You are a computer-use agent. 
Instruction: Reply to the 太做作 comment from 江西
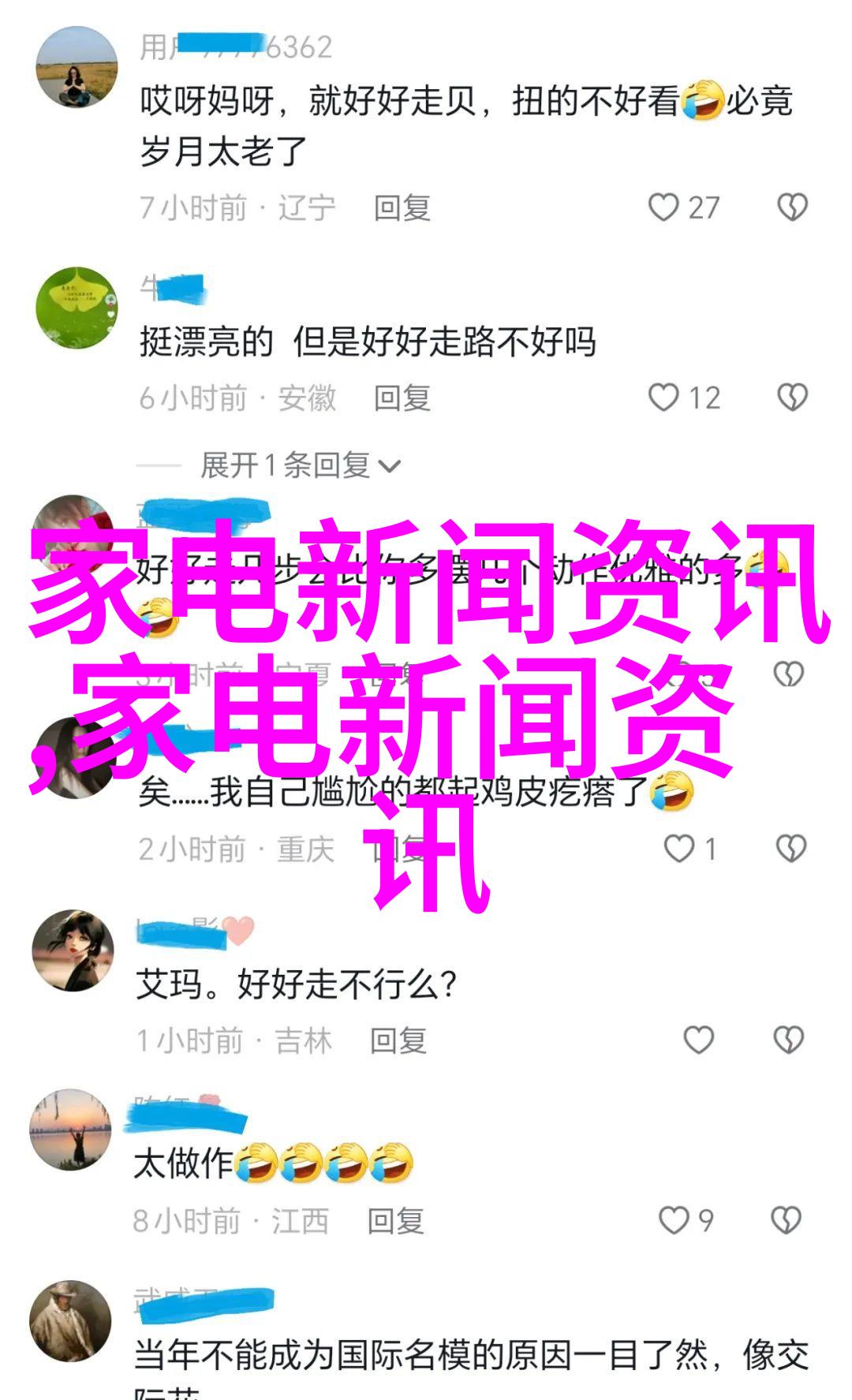(x=395, y=1221)
